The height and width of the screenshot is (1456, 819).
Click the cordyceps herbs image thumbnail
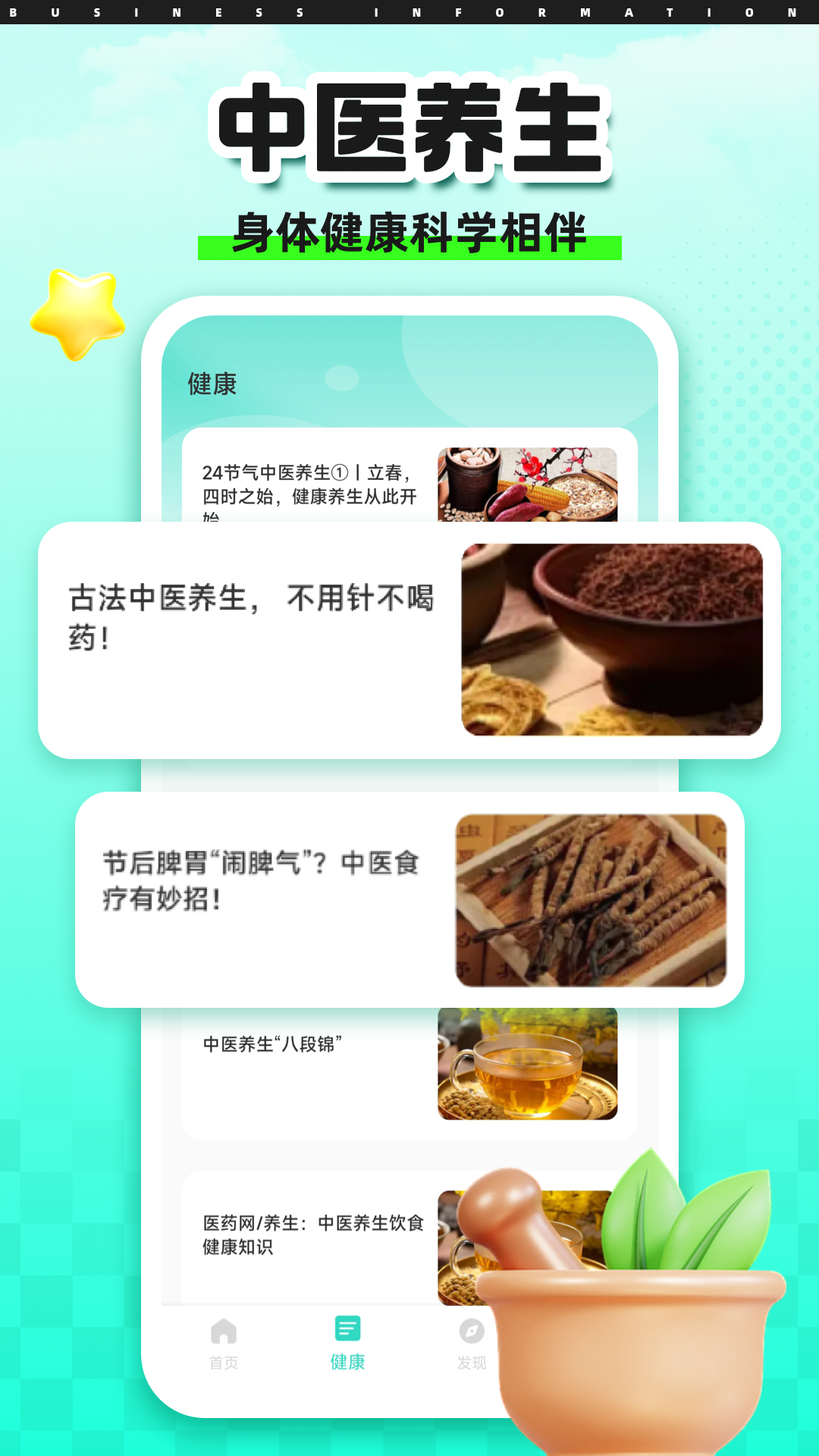pyautogui.click(x=588, y=899)
